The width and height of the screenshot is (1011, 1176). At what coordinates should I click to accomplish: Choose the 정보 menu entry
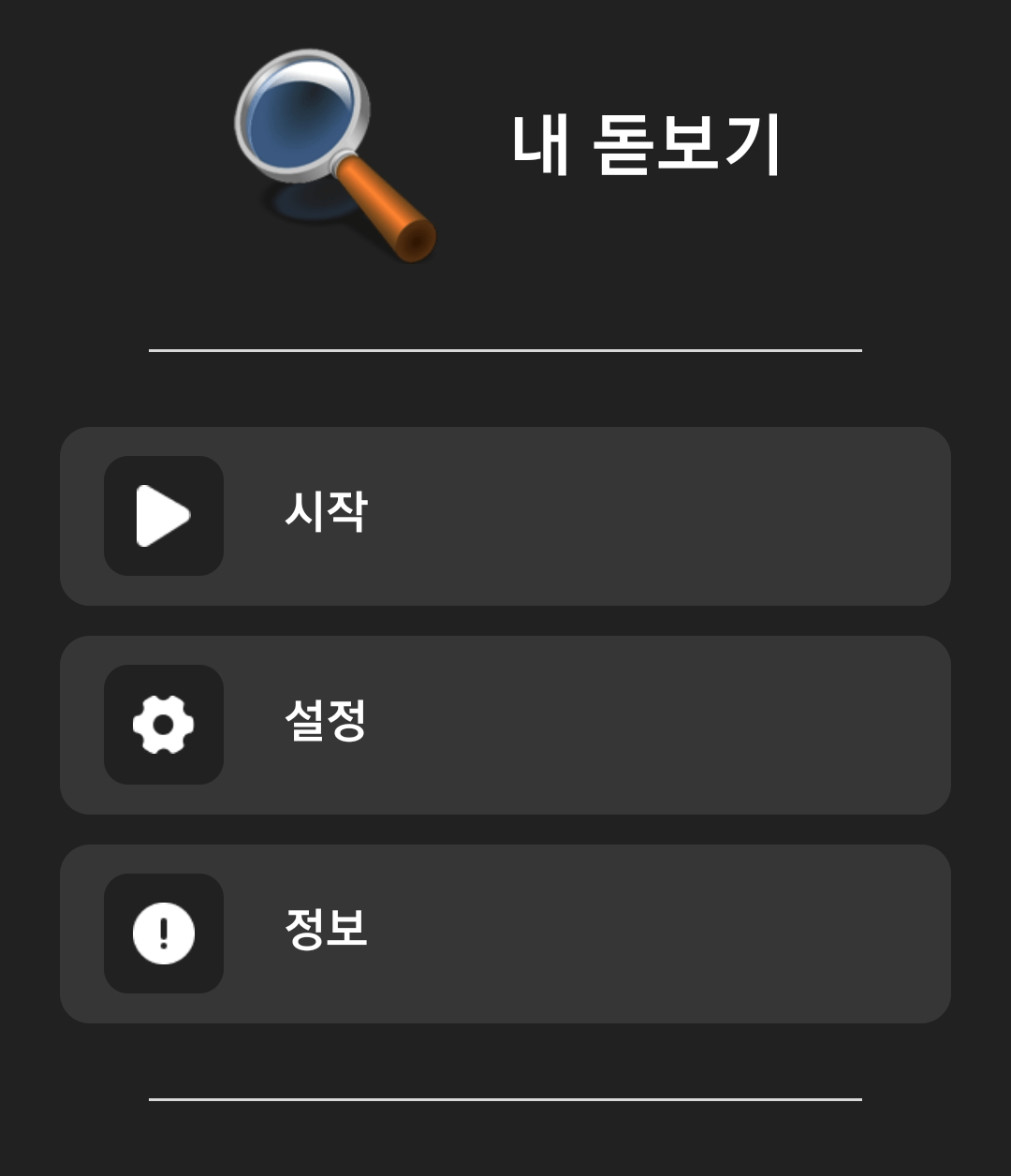(x=505, y=933)
